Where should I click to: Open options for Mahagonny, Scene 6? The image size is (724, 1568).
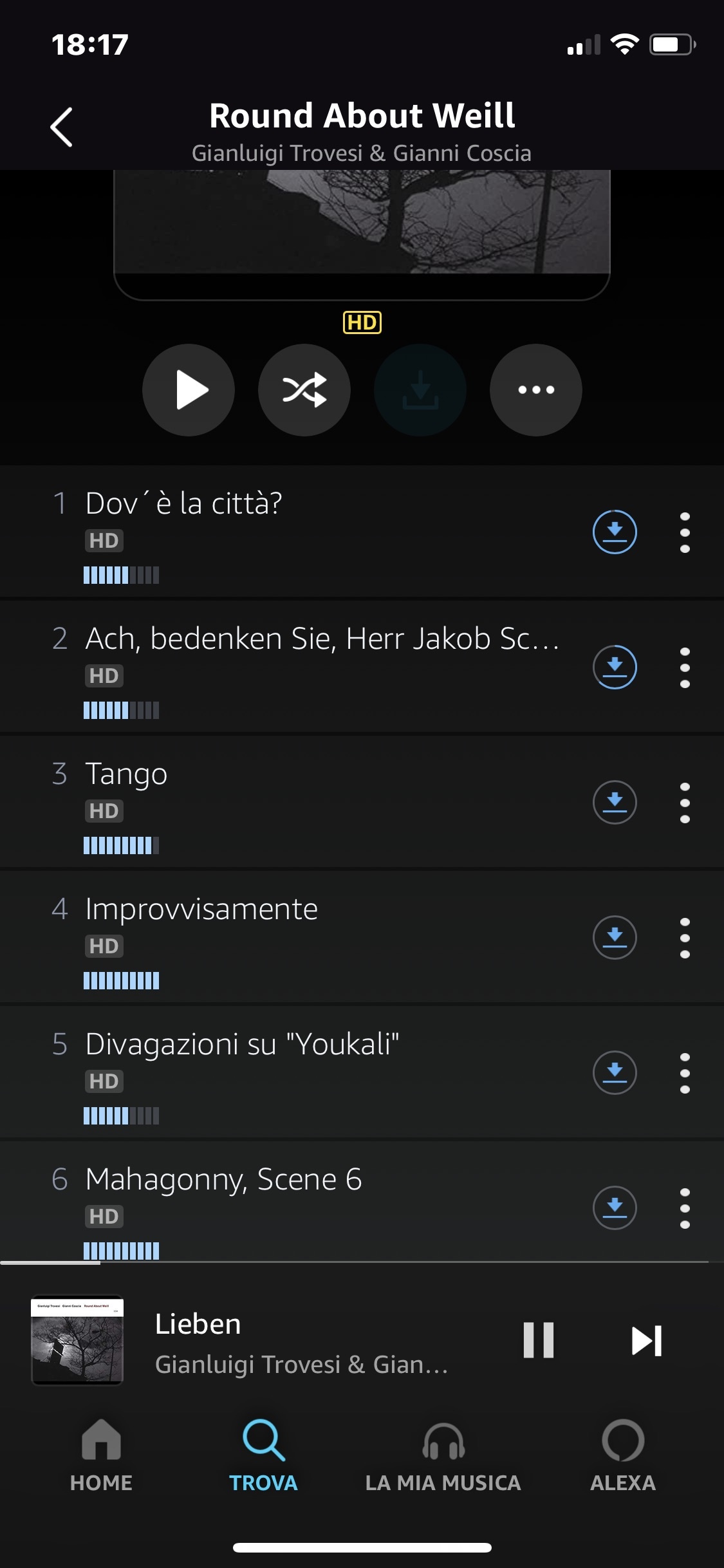point(685,1208)
